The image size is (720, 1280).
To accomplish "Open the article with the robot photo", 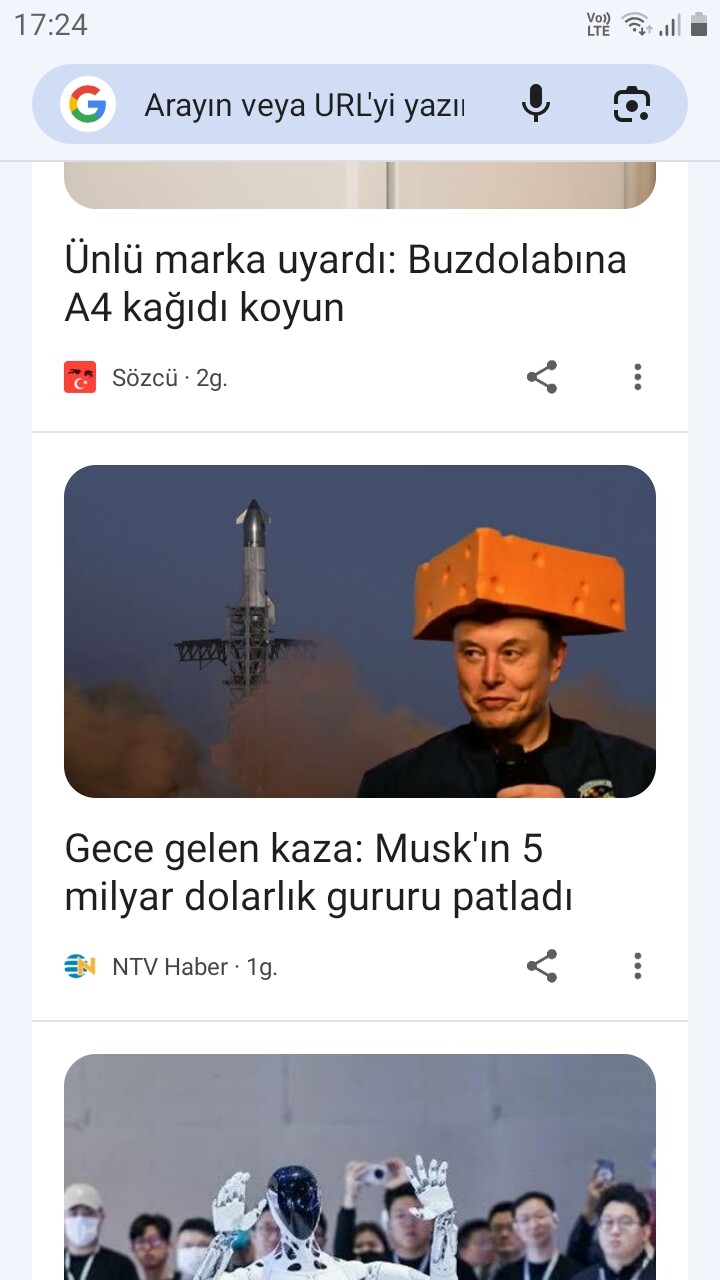I will click(360, 1167).
